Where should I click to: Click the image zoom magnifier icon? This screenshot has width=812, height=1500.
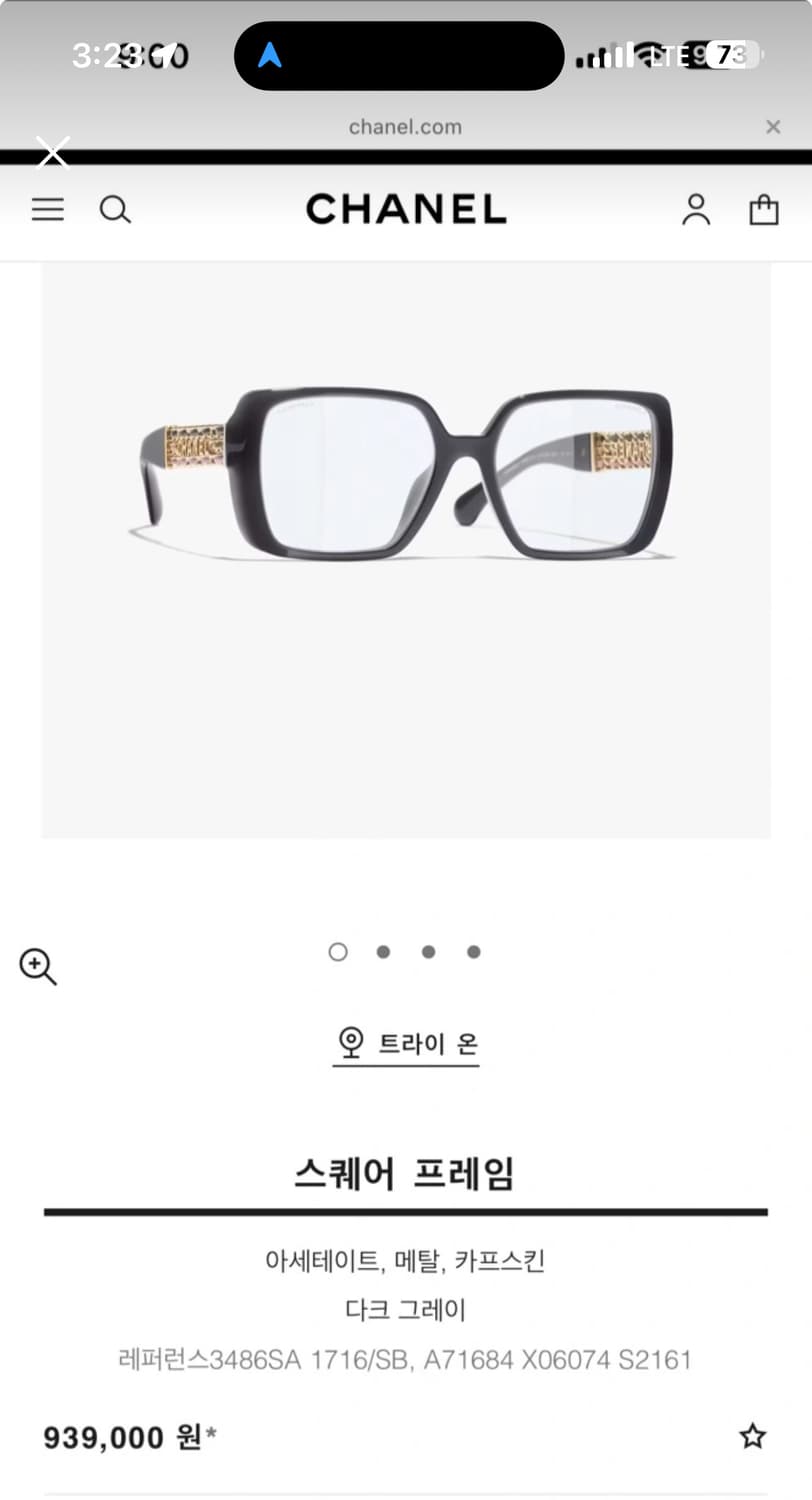38,967
